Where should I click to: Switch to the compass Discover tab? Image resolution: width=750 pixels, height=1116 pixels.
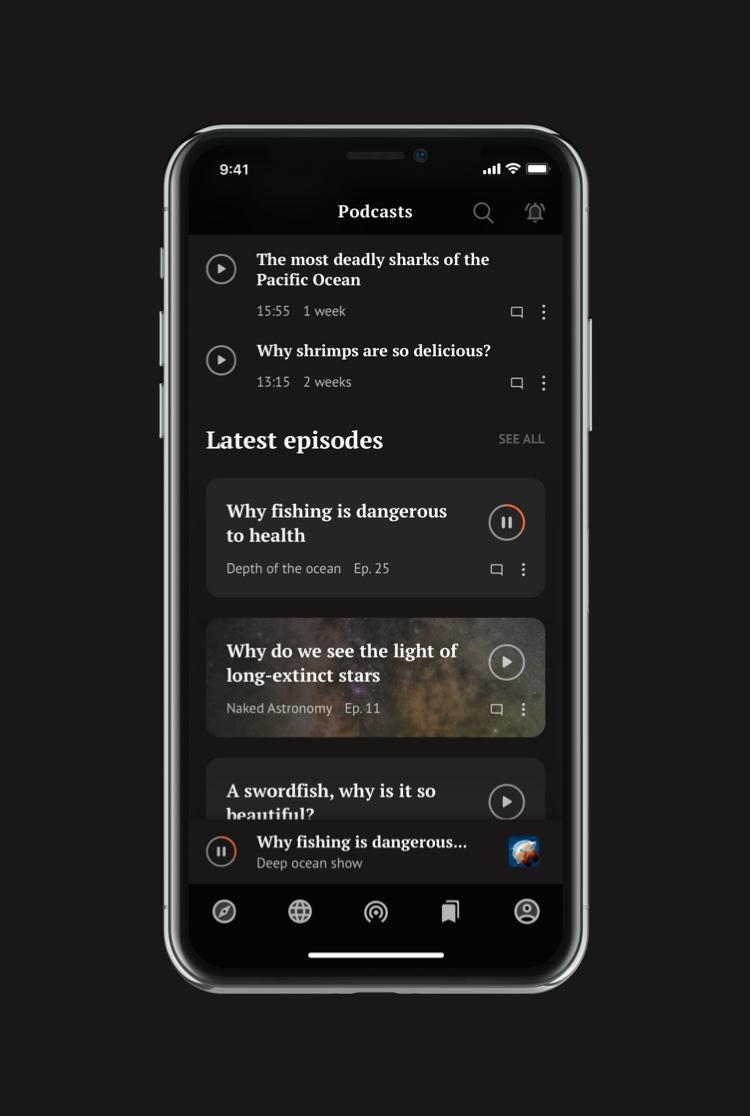[224, 911]
